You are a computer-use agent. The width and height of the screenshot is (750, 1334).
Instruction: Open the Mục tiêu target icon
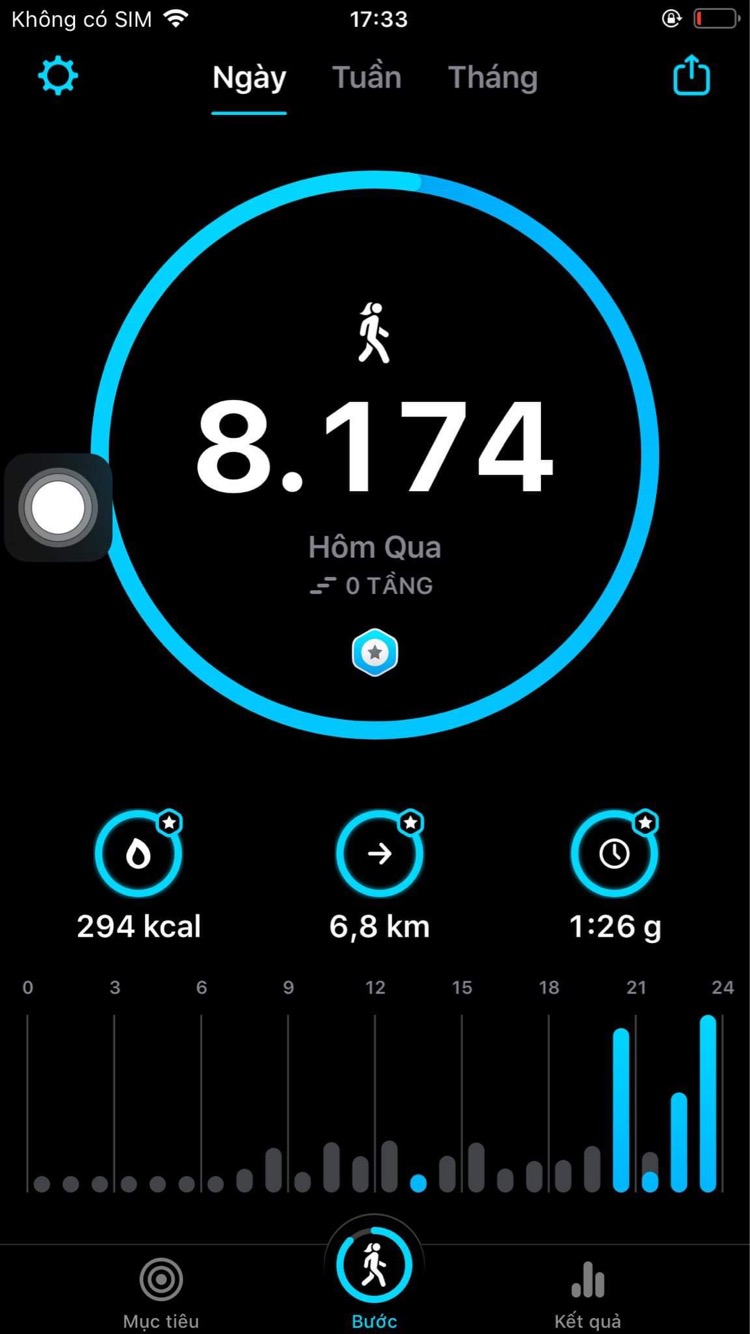point(161,1277)
